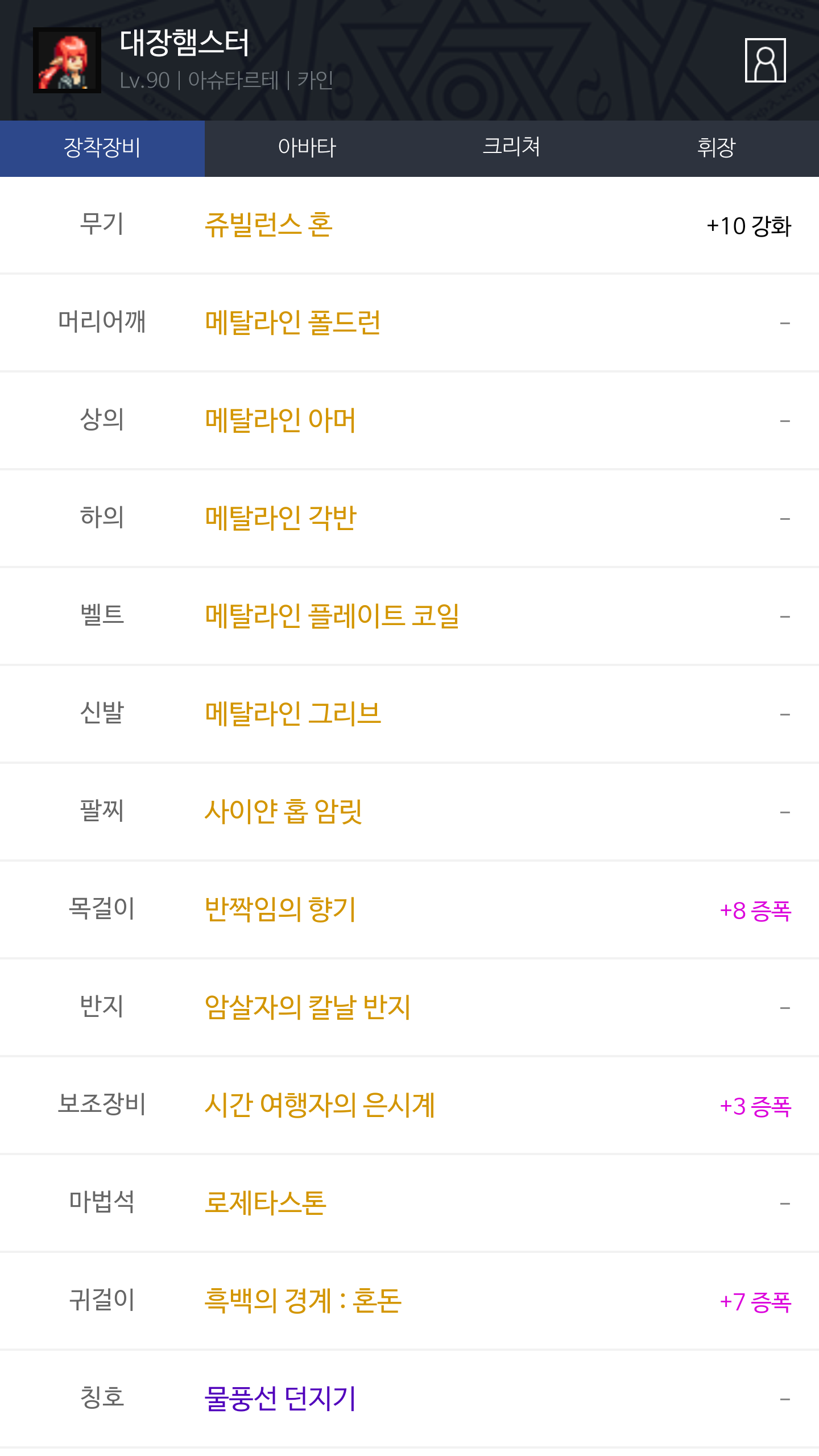Open the 메탈라인 그리브 shoes item
Screen dimensions: 819x1456
[x=292, y=714]
